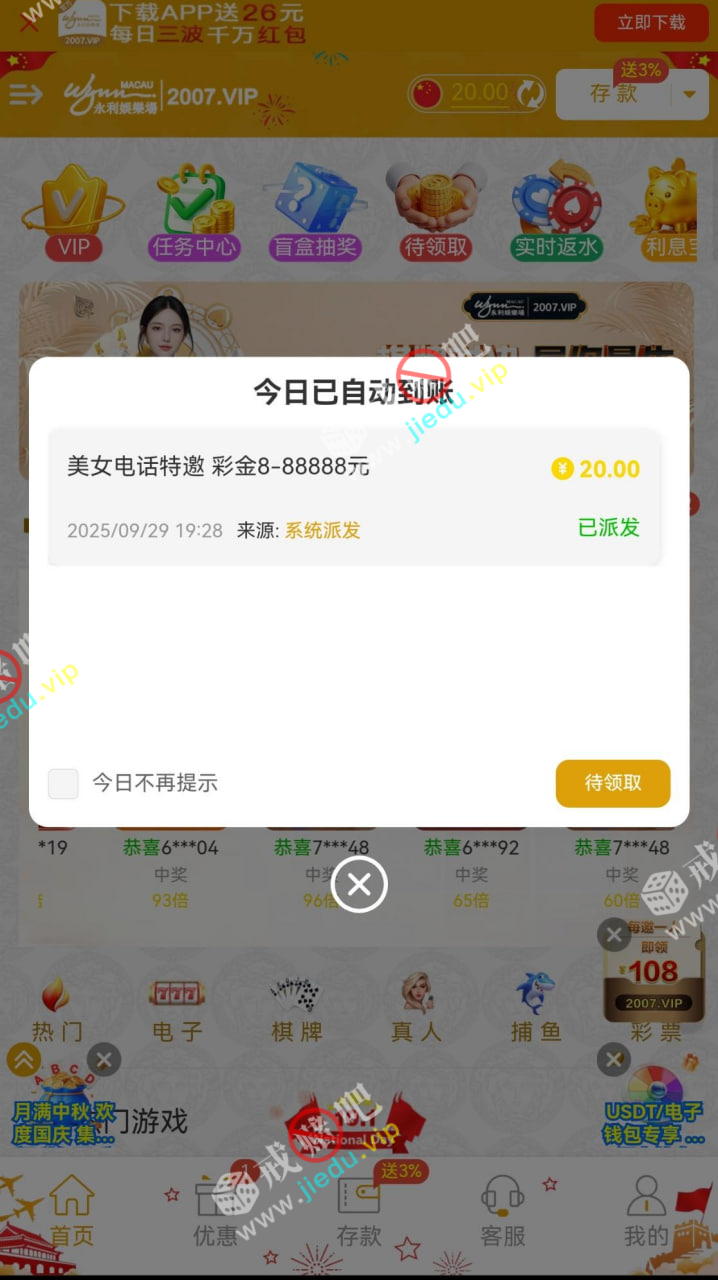Select the 真人 game category

pyautogui.click(x=416, y=1008)
